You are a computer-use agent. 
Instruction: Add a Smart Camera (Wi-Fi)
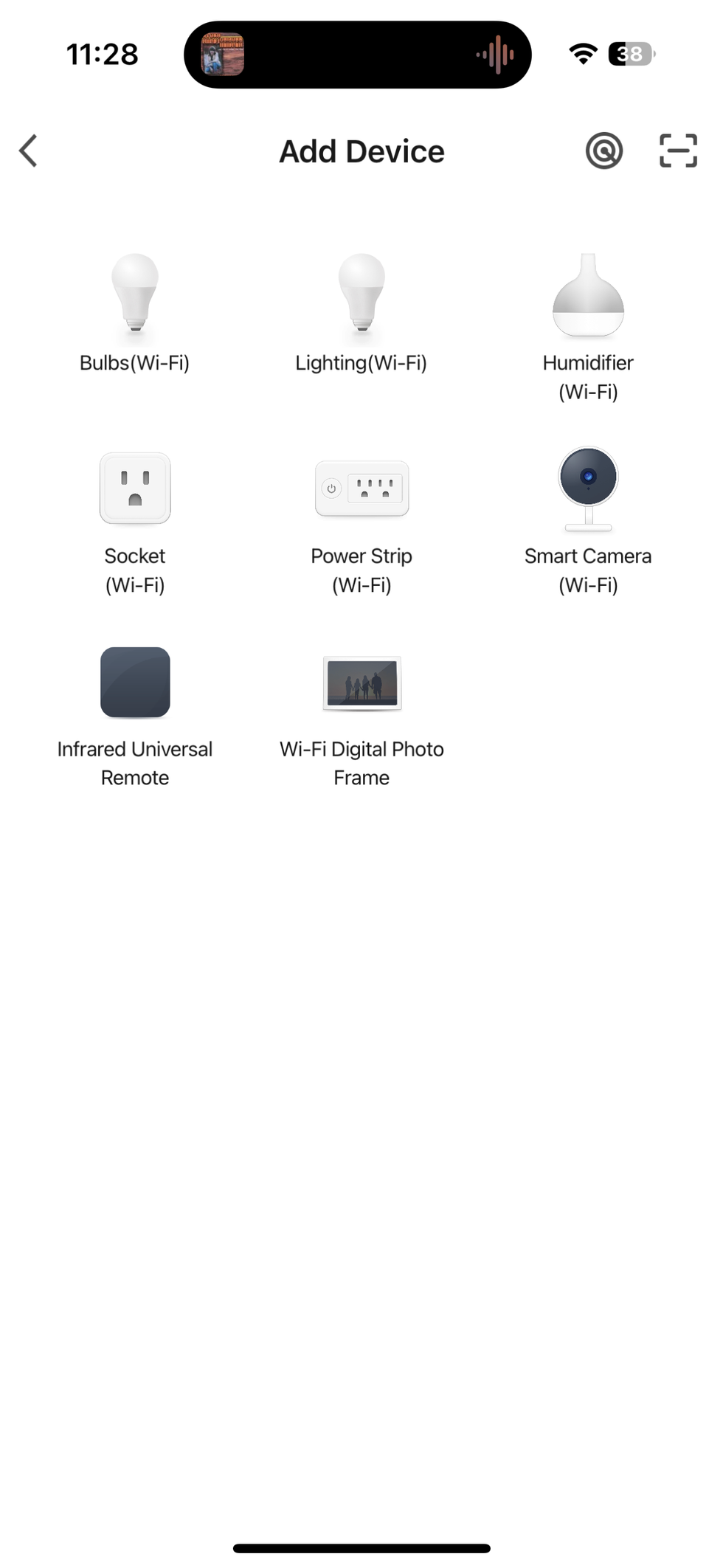tap(588, 488)
